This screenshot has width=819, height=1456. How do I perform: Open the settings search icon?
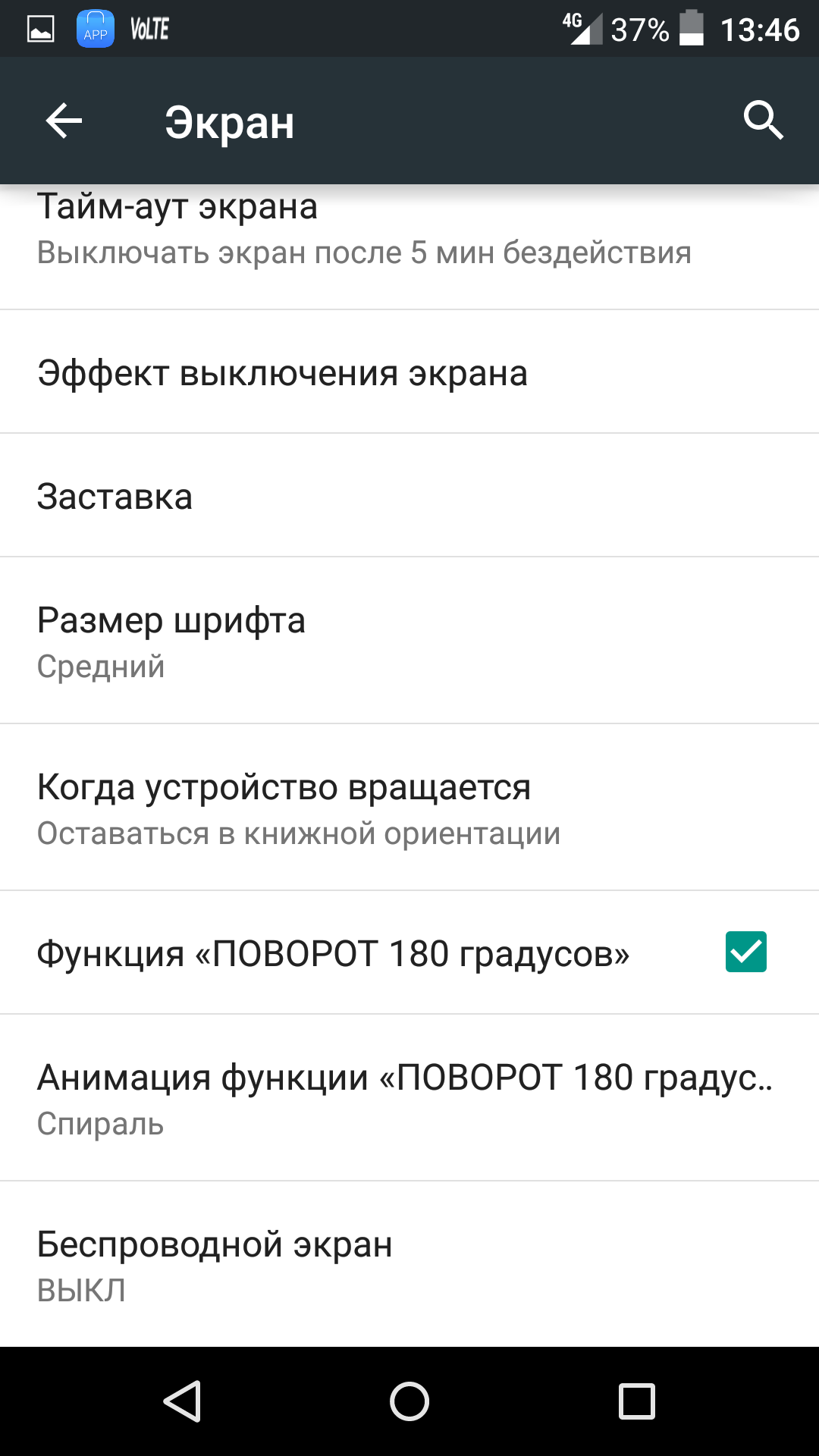click(x=762, y=121)
